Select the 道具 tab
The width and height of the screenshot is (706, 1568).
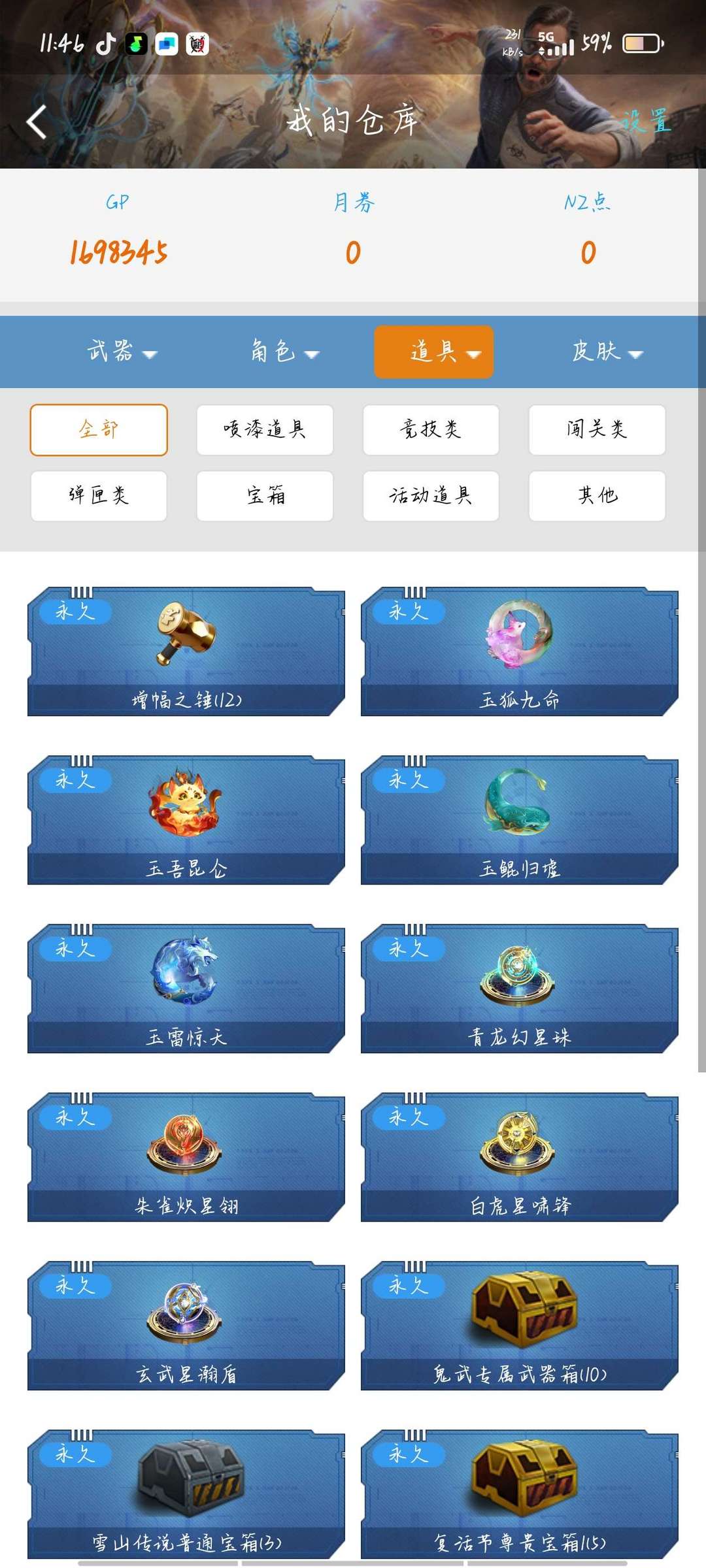[x=433, y=352]
